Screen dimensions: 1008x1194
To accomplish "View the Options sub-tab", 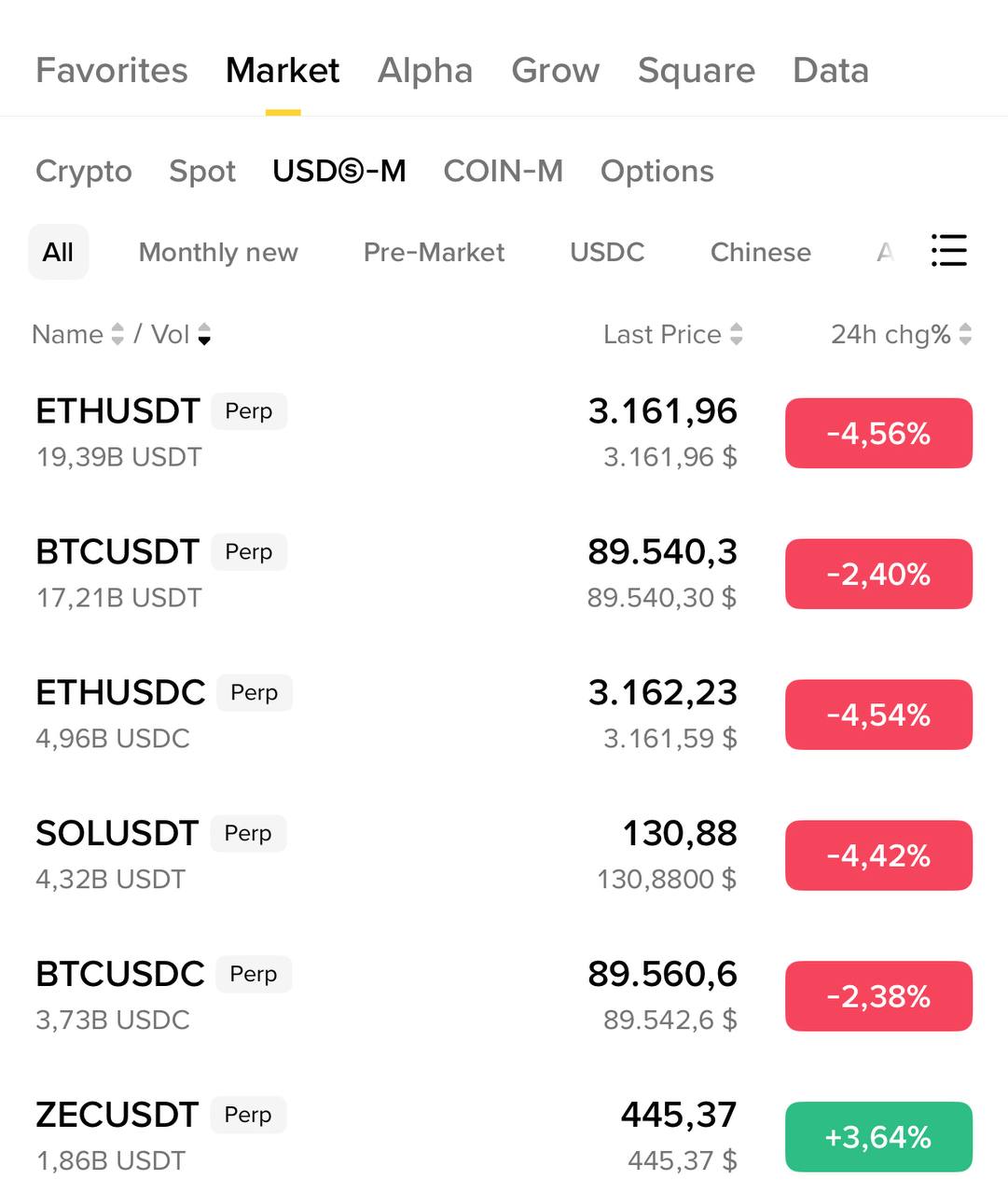I will (657, 172).
